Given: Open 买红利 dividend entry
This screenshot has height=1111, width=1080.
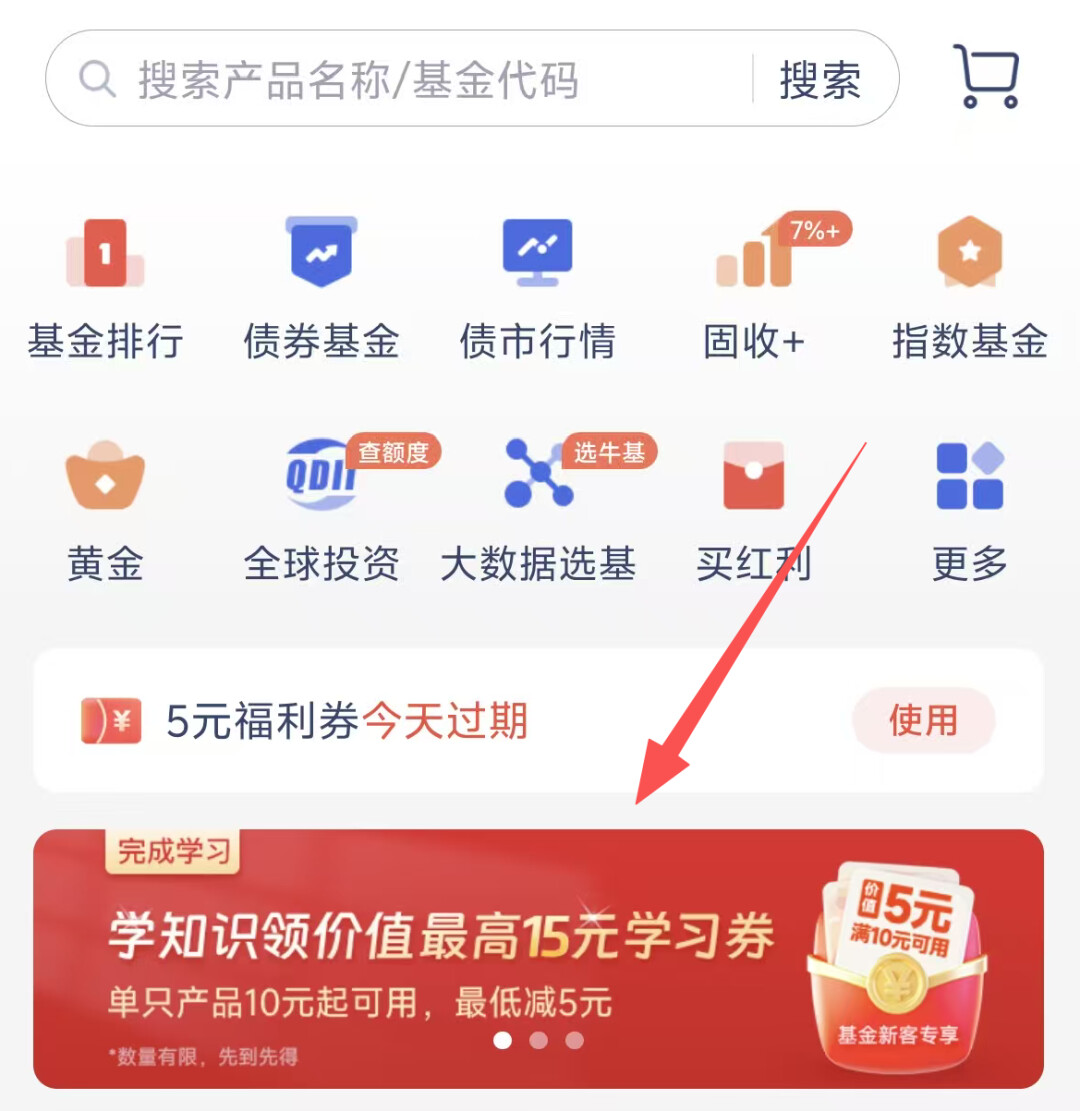Looking at the screenshot, I should 754,510.
